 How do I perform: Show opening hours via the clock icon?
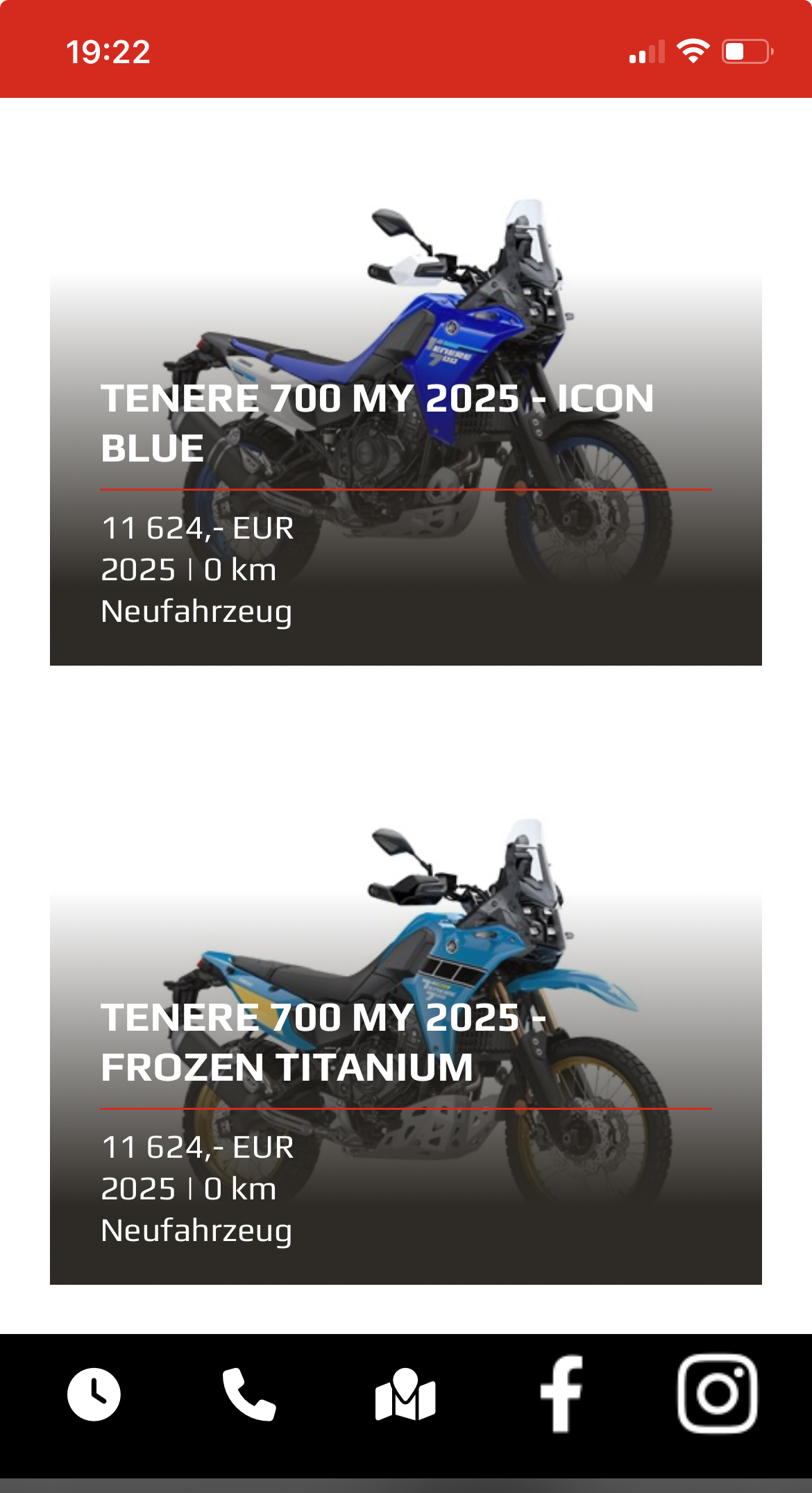click(x=94, y=1394)
